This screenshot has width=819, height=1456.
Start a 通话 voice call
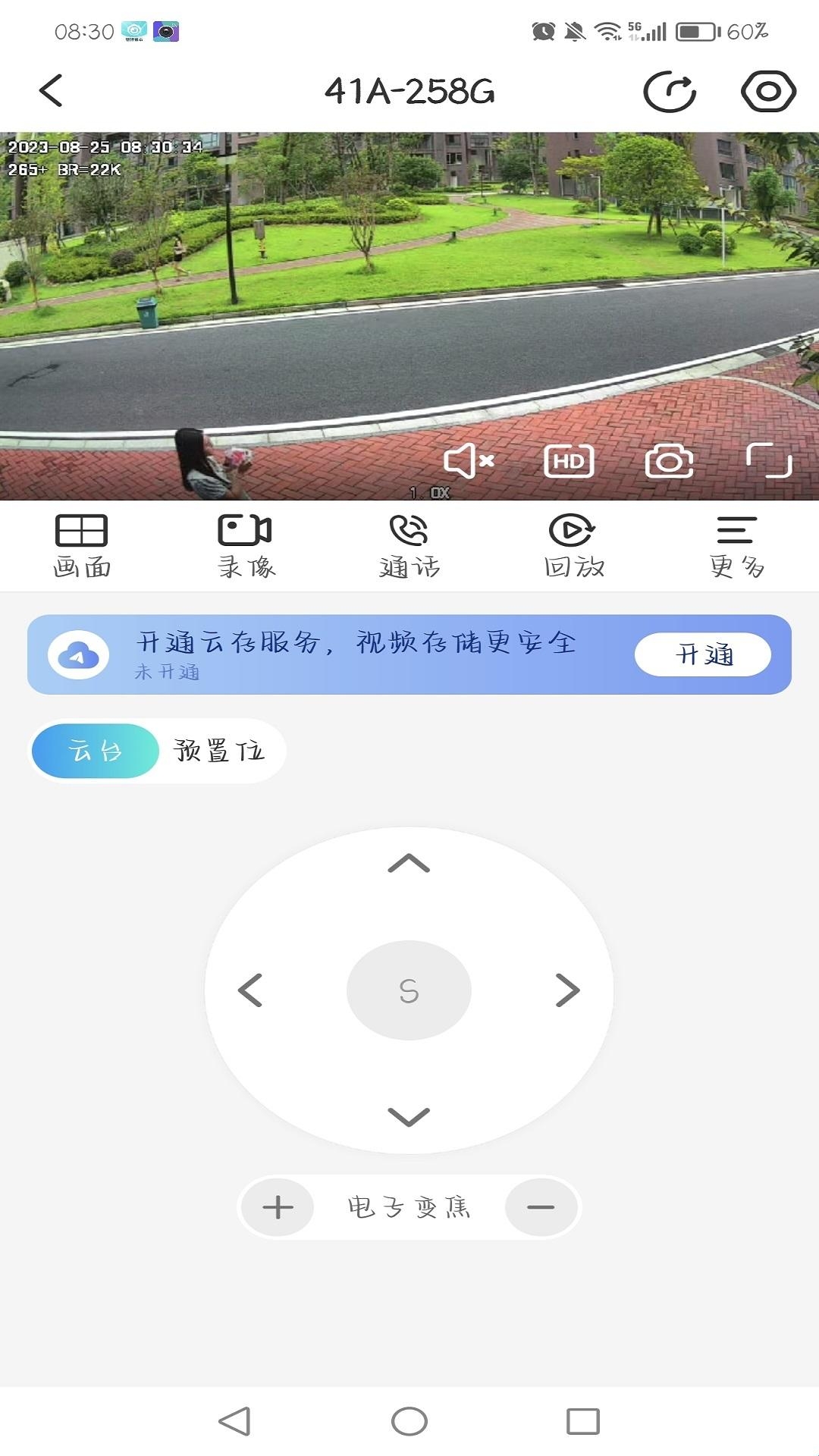[409, 546]
